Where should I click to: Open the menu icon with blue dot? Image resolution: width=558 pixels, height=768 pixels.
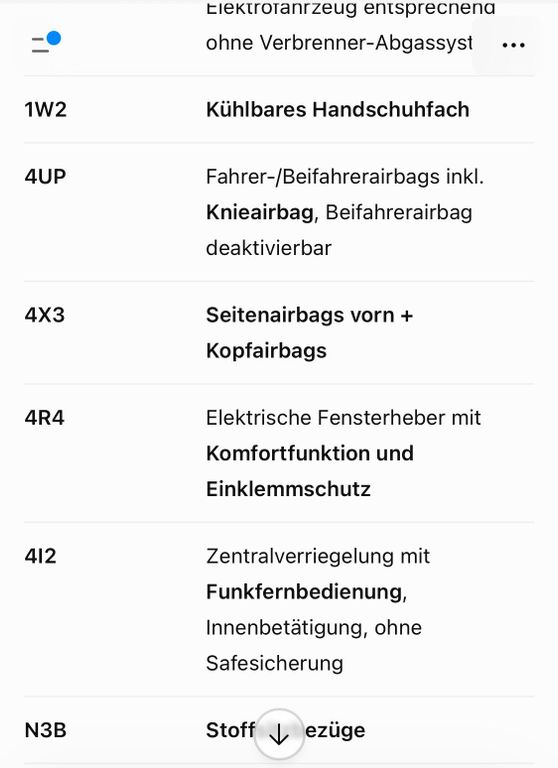click(x=46, y=42)
